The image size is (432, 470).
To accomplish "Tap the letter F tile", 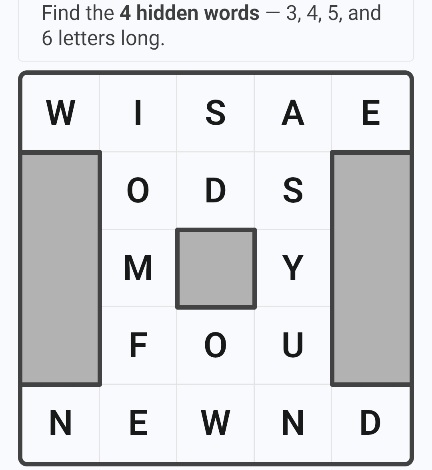I will [x=138, y=345].
